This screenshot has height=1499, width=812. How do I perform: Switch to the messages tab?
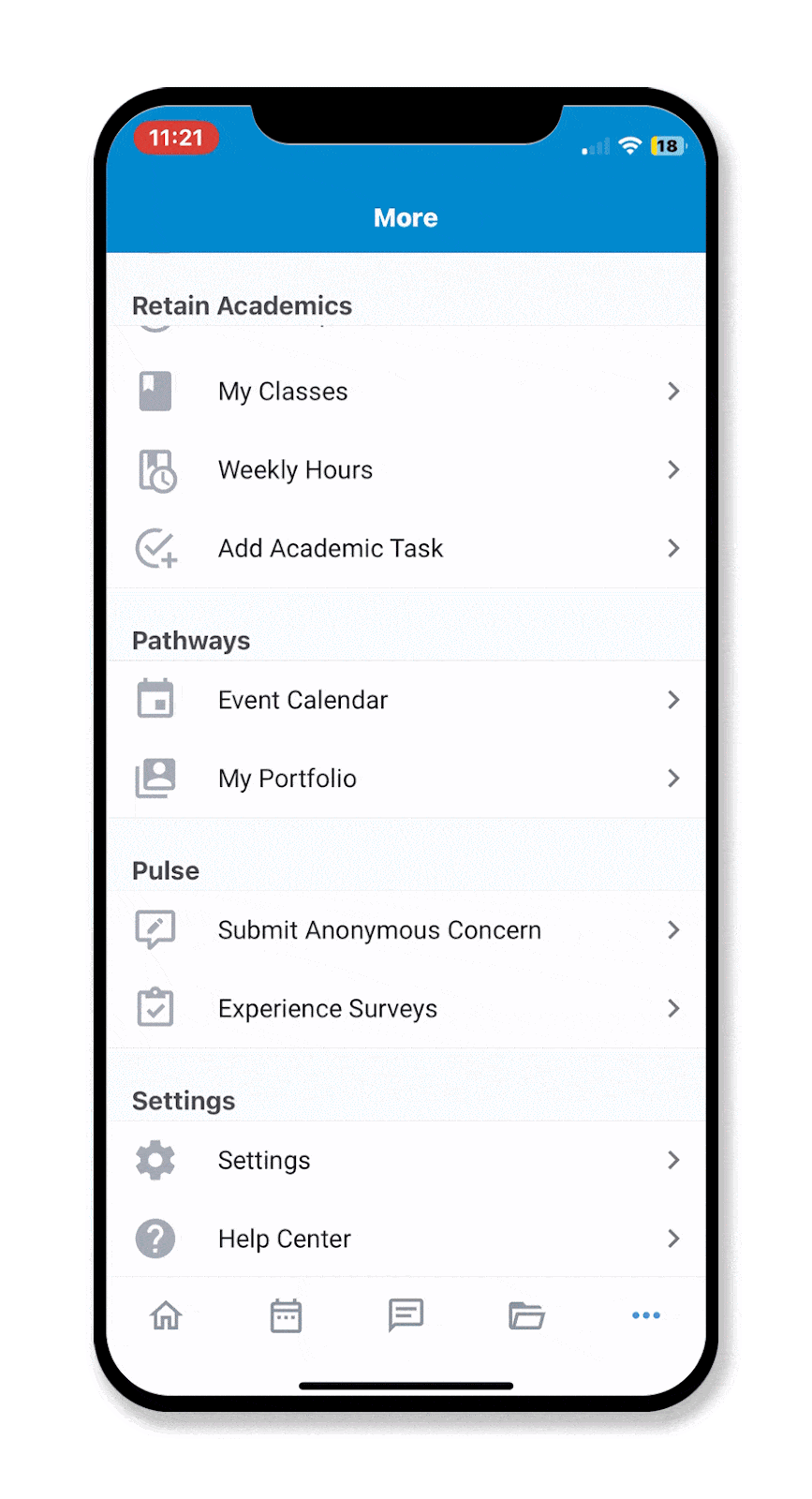click(406, 1315)
